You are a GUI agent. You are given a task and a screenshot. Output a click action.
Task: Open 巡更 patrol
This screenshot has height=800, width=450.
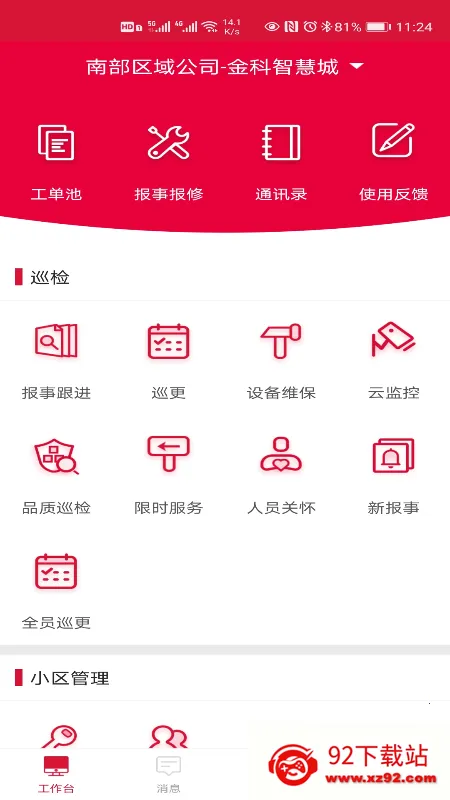coord(169,361)
